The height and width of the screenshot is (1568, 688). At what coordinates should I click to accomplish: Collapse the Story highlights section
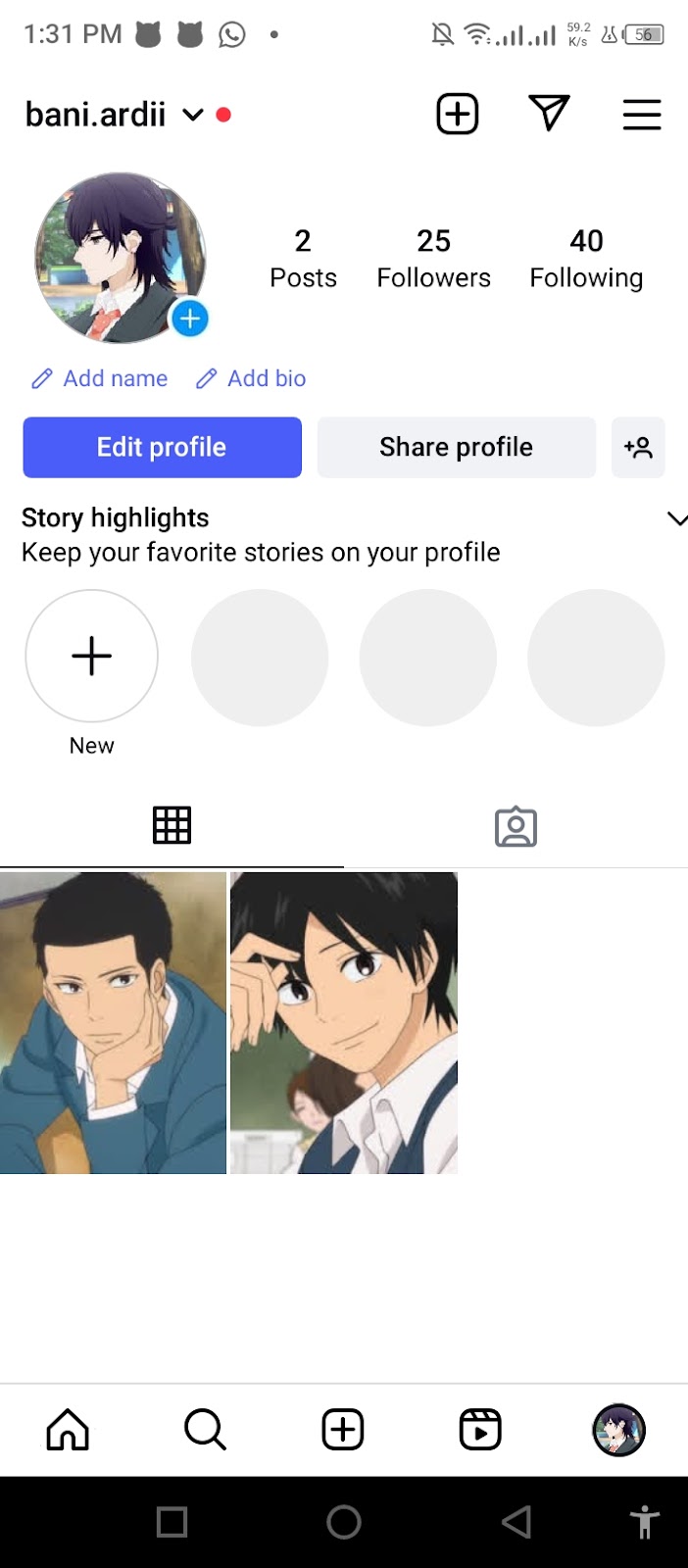676,518
